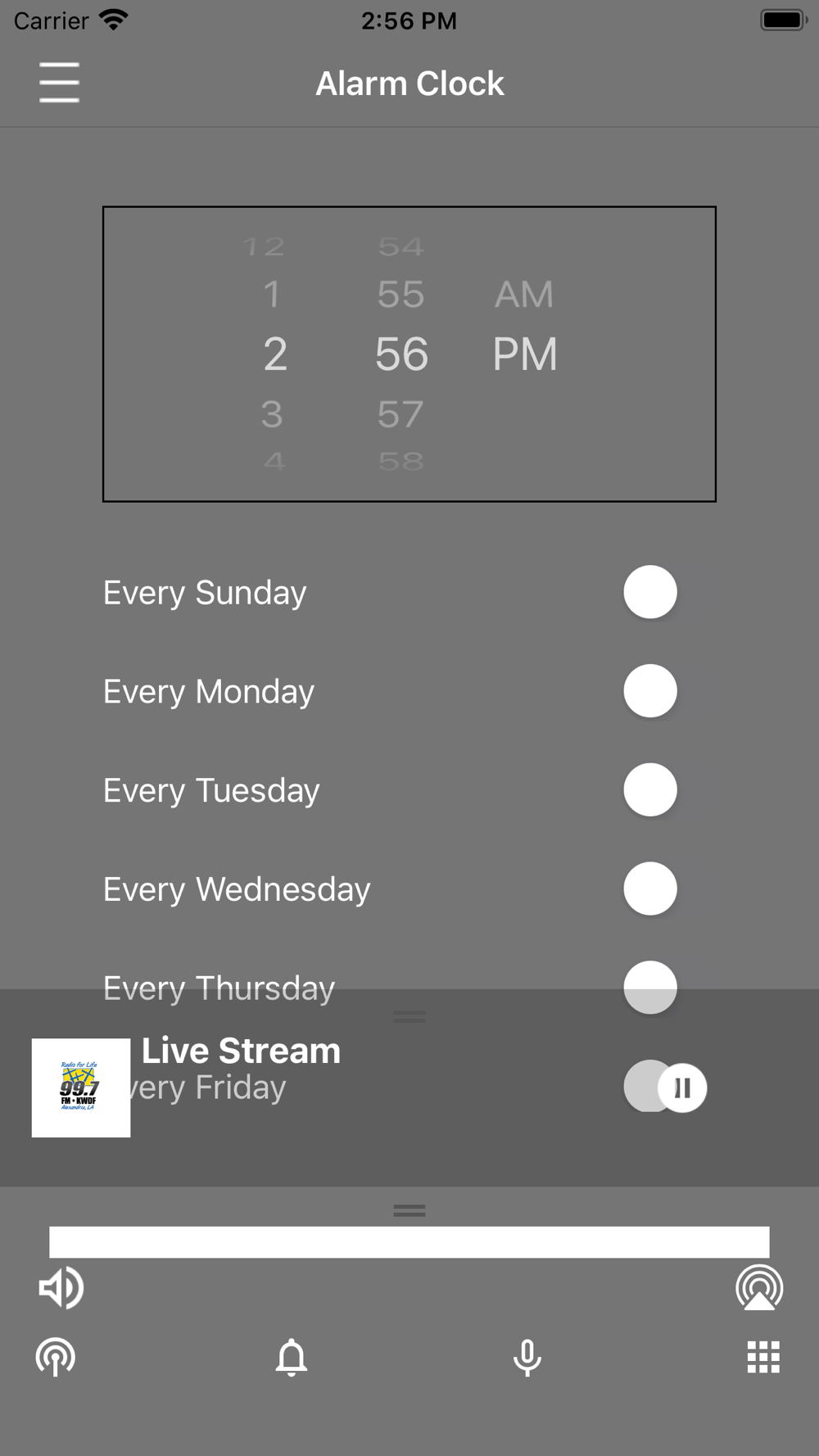
Task: Go to the alarm bell tab
Action: point(291,1358)
